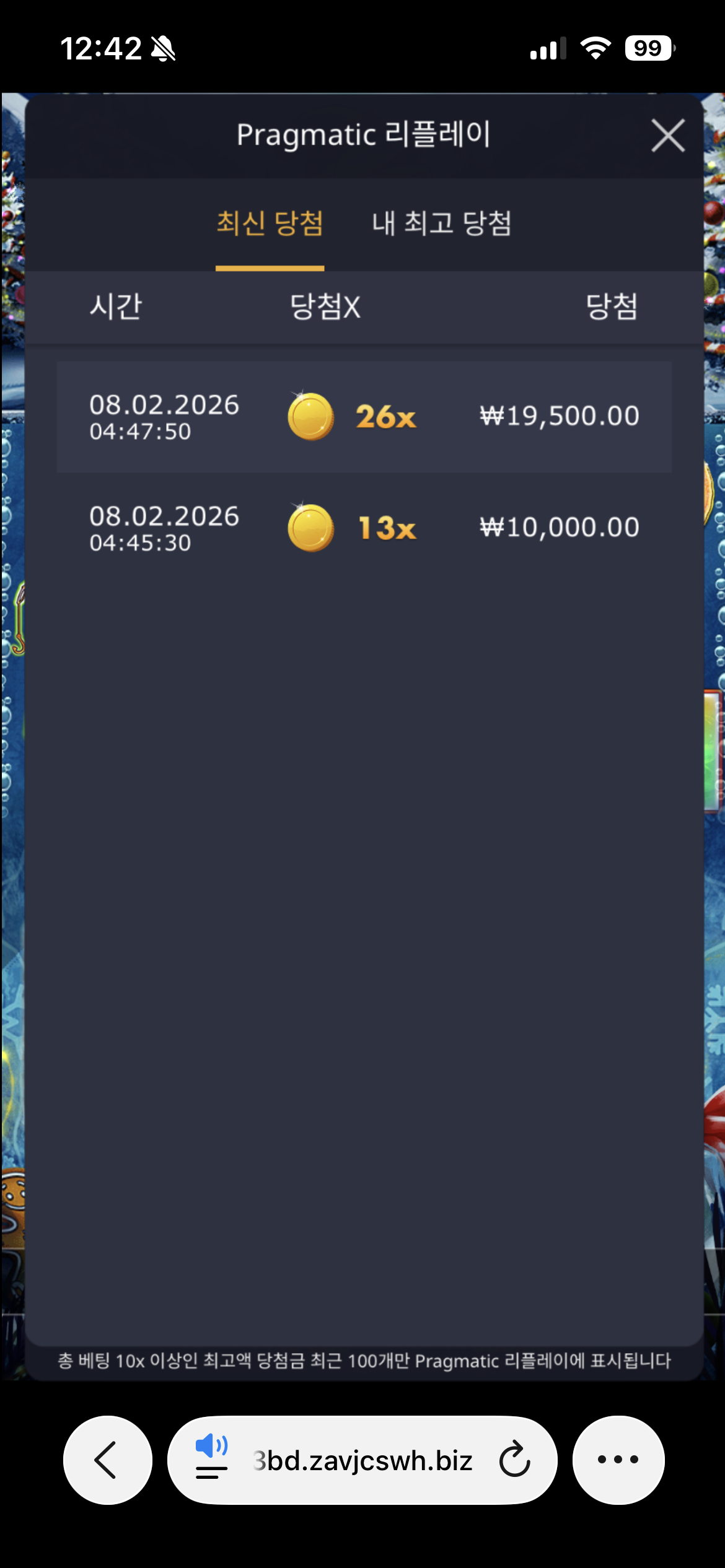Open the 13x win replay

(x=364, y=528)
